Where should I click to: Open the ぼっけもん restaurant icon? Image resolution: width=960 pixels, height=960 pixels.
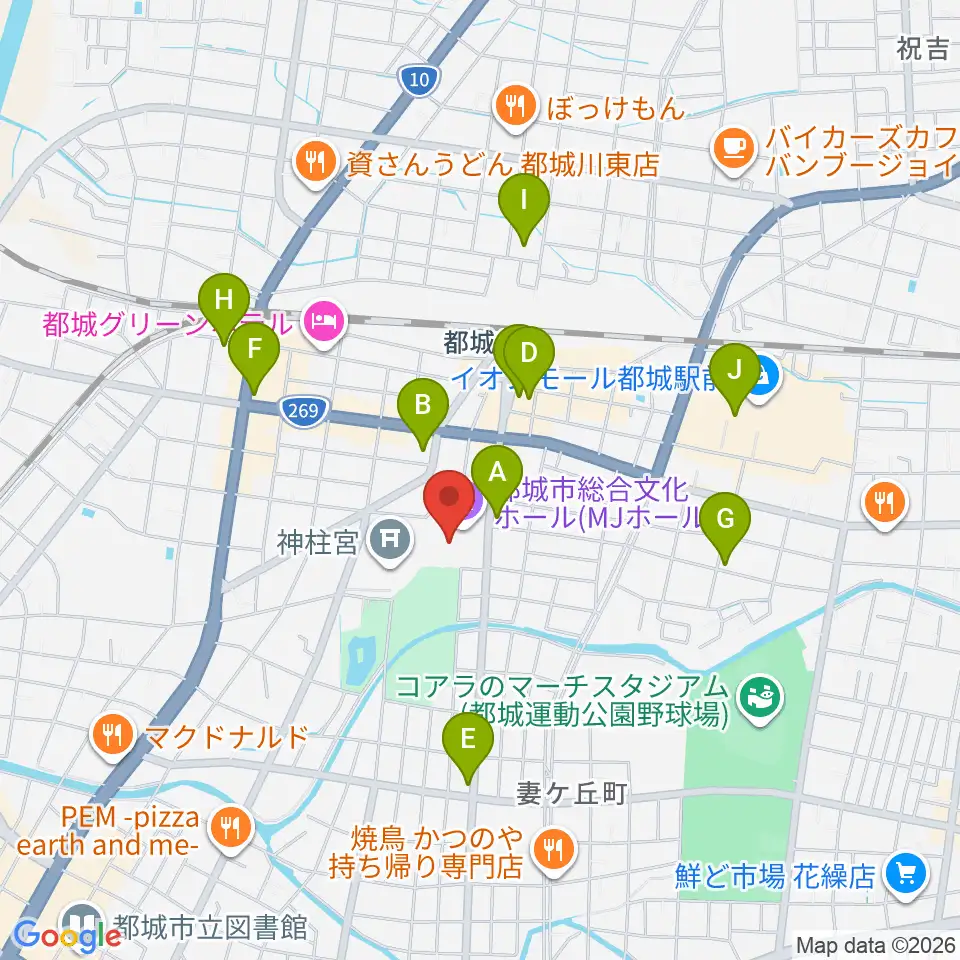point(516,107)
